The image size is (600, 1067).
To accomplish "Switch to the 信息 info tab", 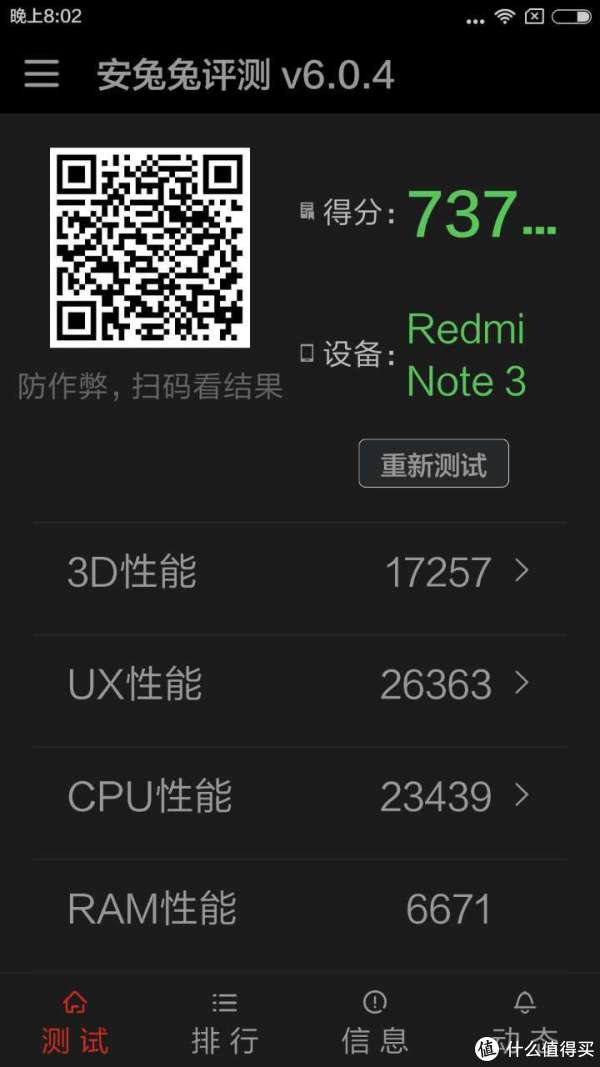I will [374, 1022].
